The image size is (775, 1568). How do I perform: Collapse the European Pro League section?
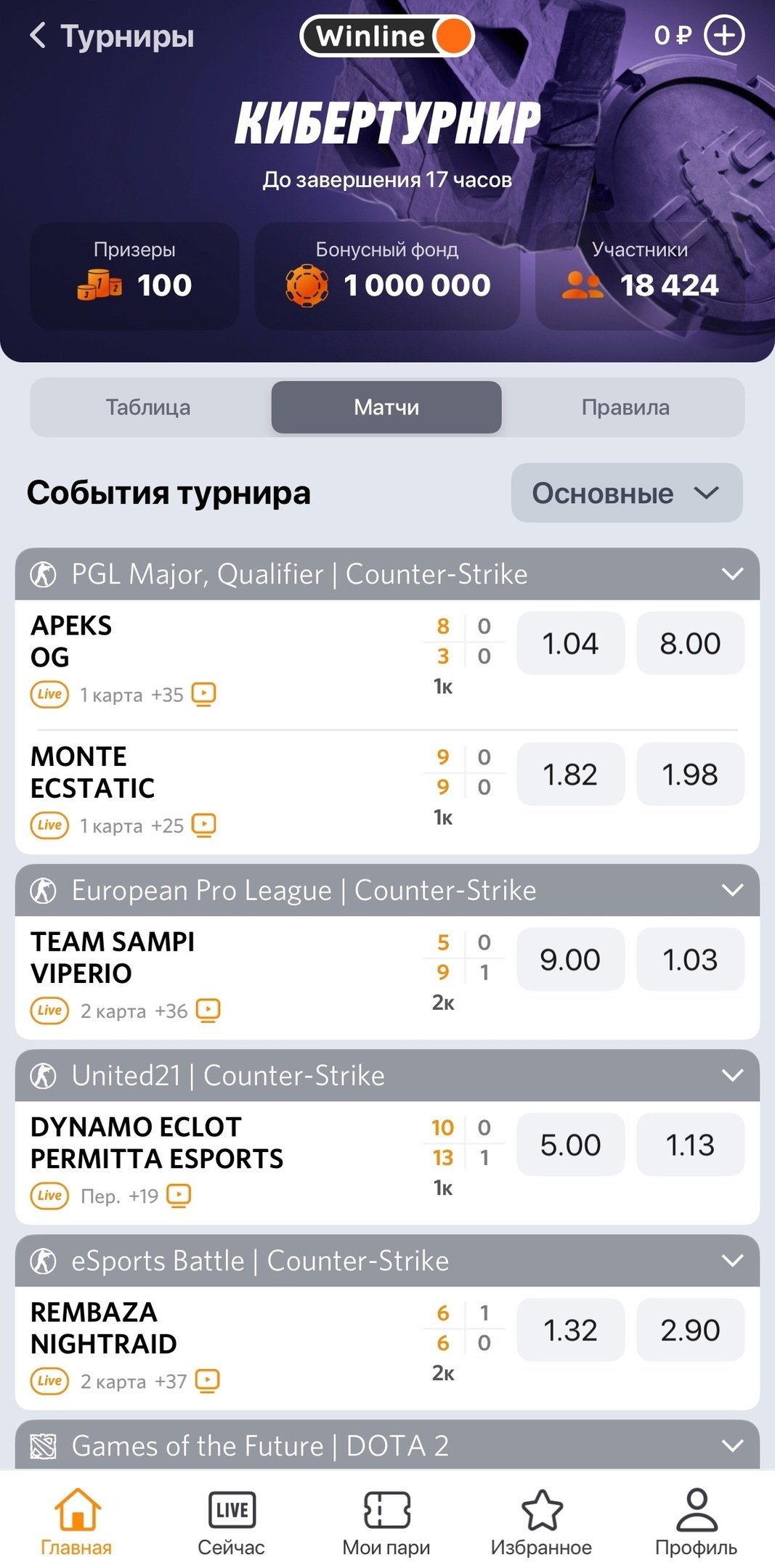(x=732, y=890)
